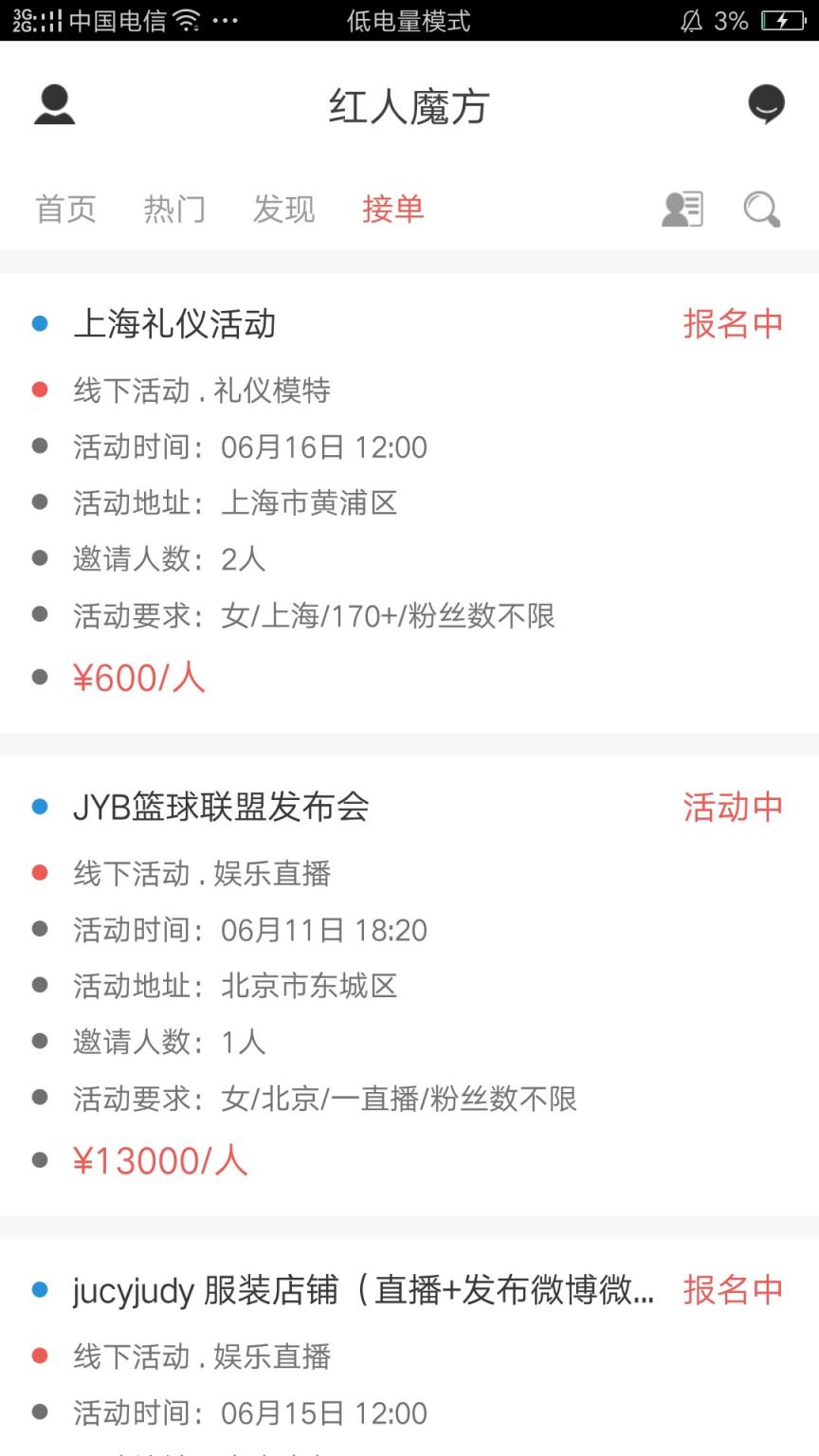
Task: Open the jucyjudy 服装店铺 listing
Action: [x=362, y=1291]
